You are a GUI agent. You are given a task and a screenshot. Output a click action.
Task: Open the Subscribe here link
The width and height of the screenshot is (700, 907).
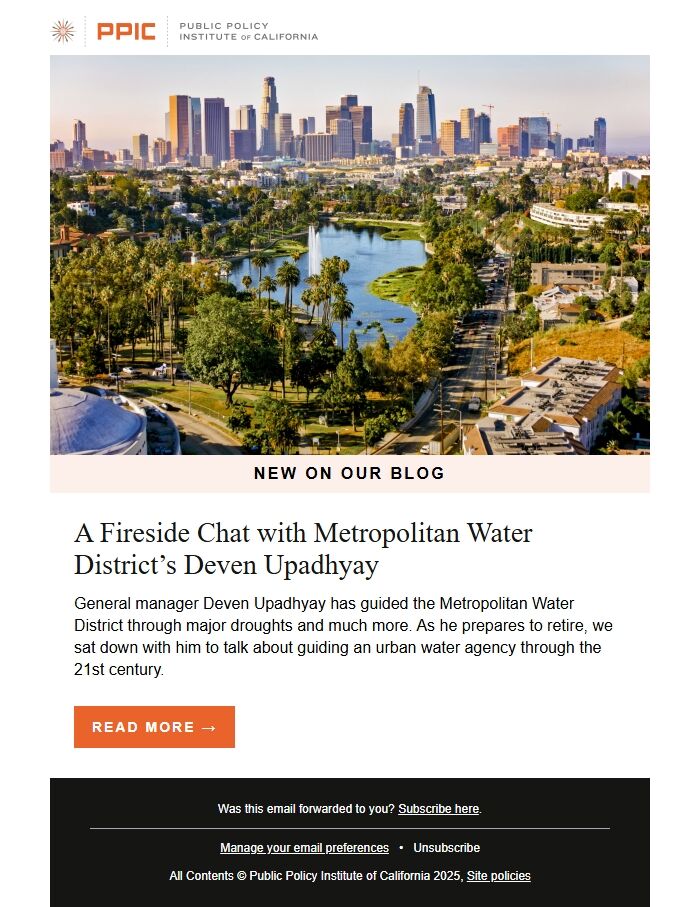tap(438, 809)
